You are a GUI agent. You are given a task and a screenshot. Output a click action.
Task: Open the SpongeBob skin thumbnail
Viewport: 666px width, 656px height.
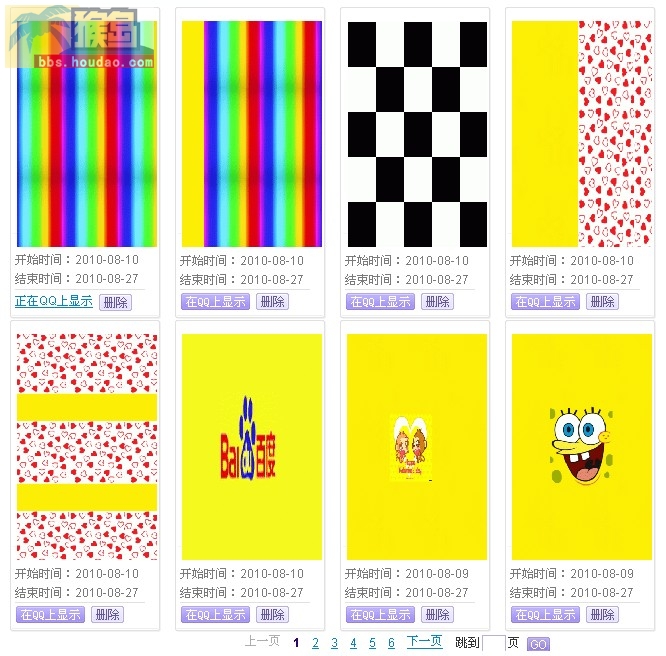point(581,446)
